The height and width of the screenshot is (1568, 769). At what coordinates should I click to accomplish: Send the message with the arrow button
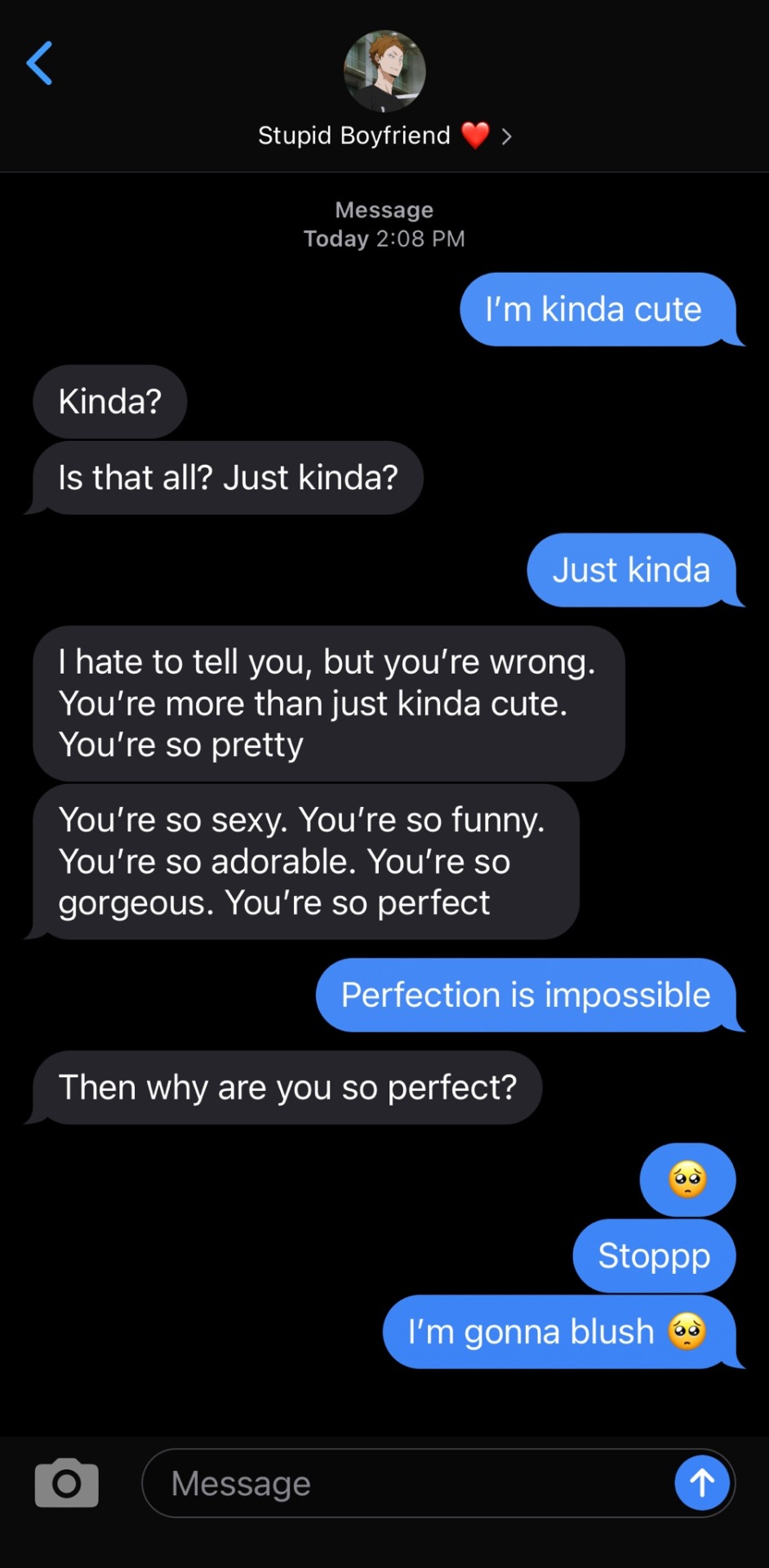point(701,1482)
